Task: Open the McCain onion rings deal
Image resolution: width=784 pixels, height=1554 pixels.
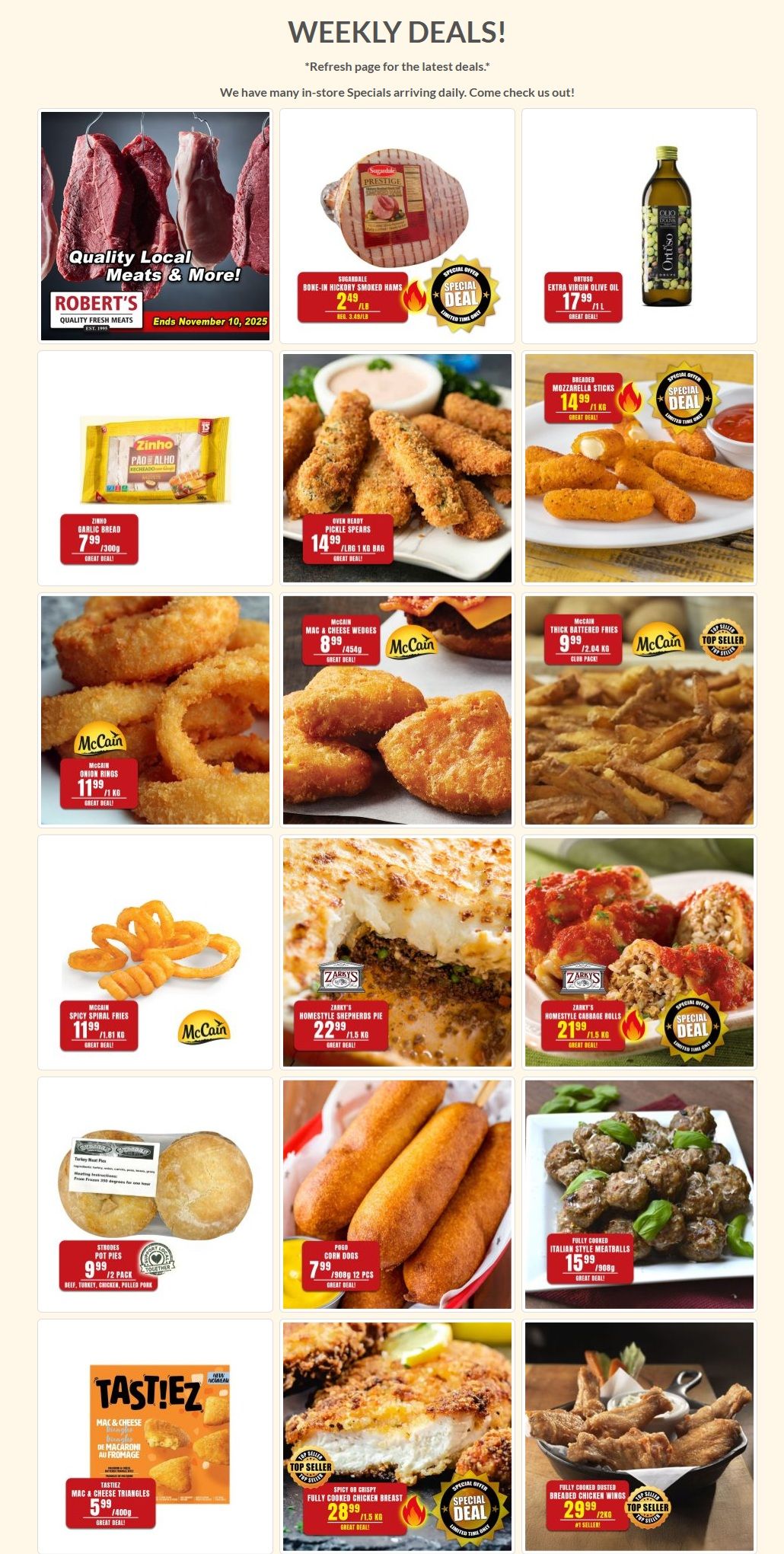Action: point(155,710)
